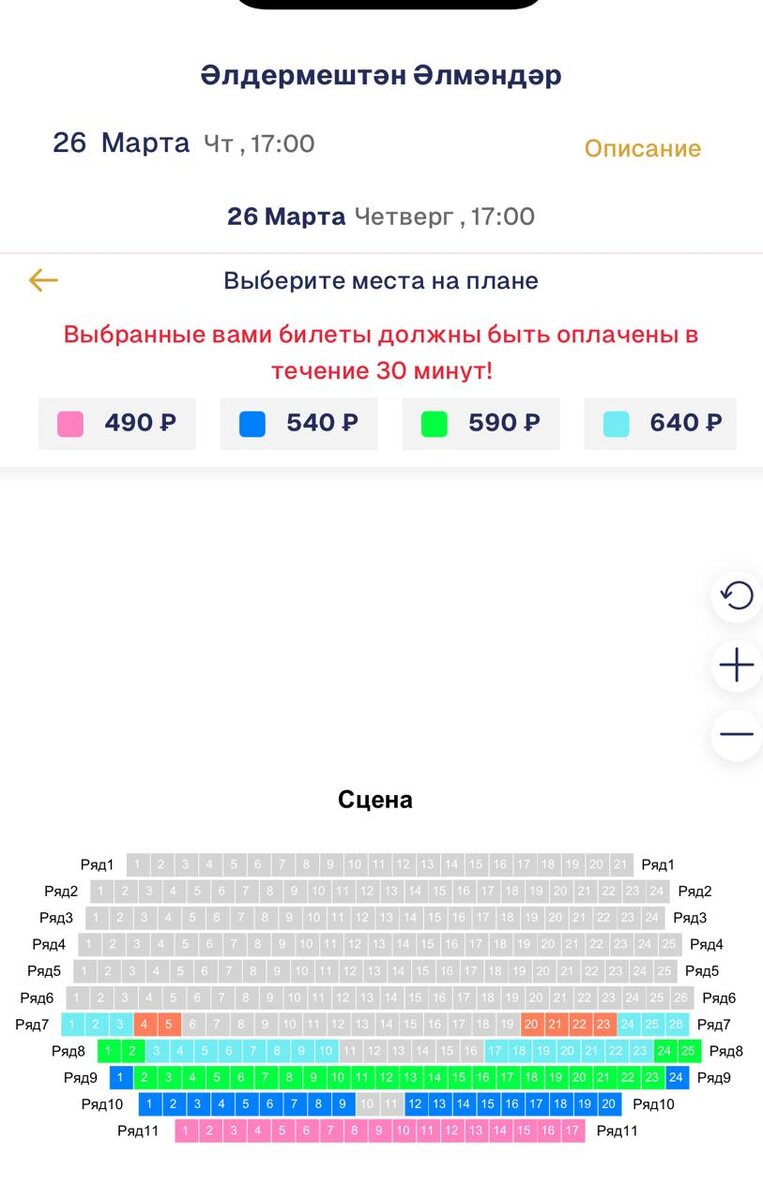Pick seat 24 in Ряд9
The image size is (763, 1200).
pyautogui.click(x=676, y=1077)
